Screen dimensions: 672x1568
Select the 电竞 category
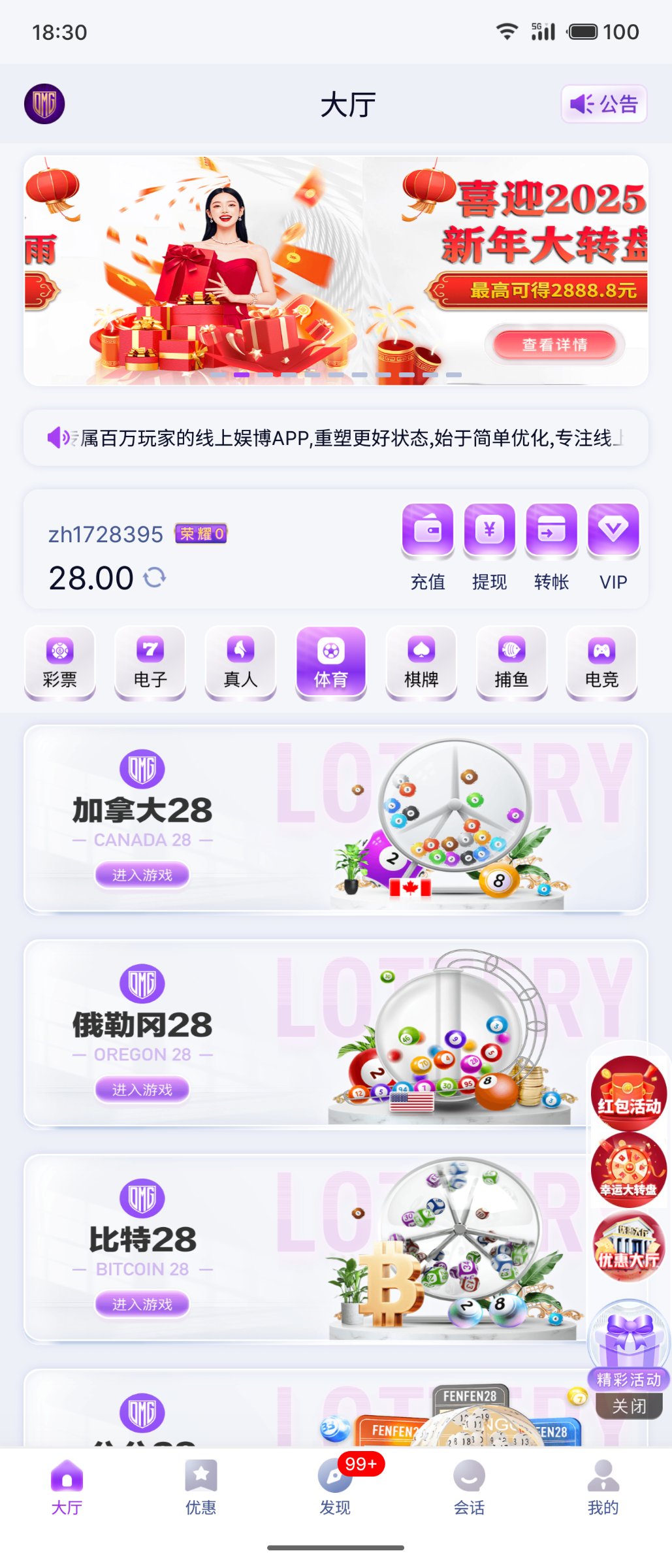601,662
